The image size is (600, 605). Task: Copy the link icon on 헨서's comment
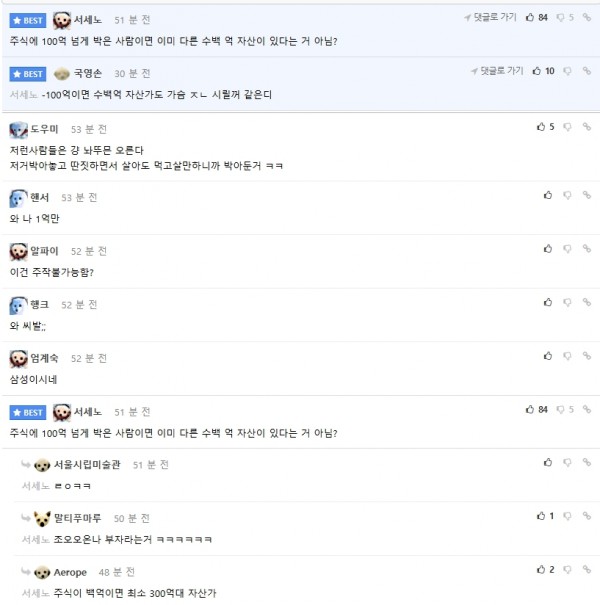587,195
